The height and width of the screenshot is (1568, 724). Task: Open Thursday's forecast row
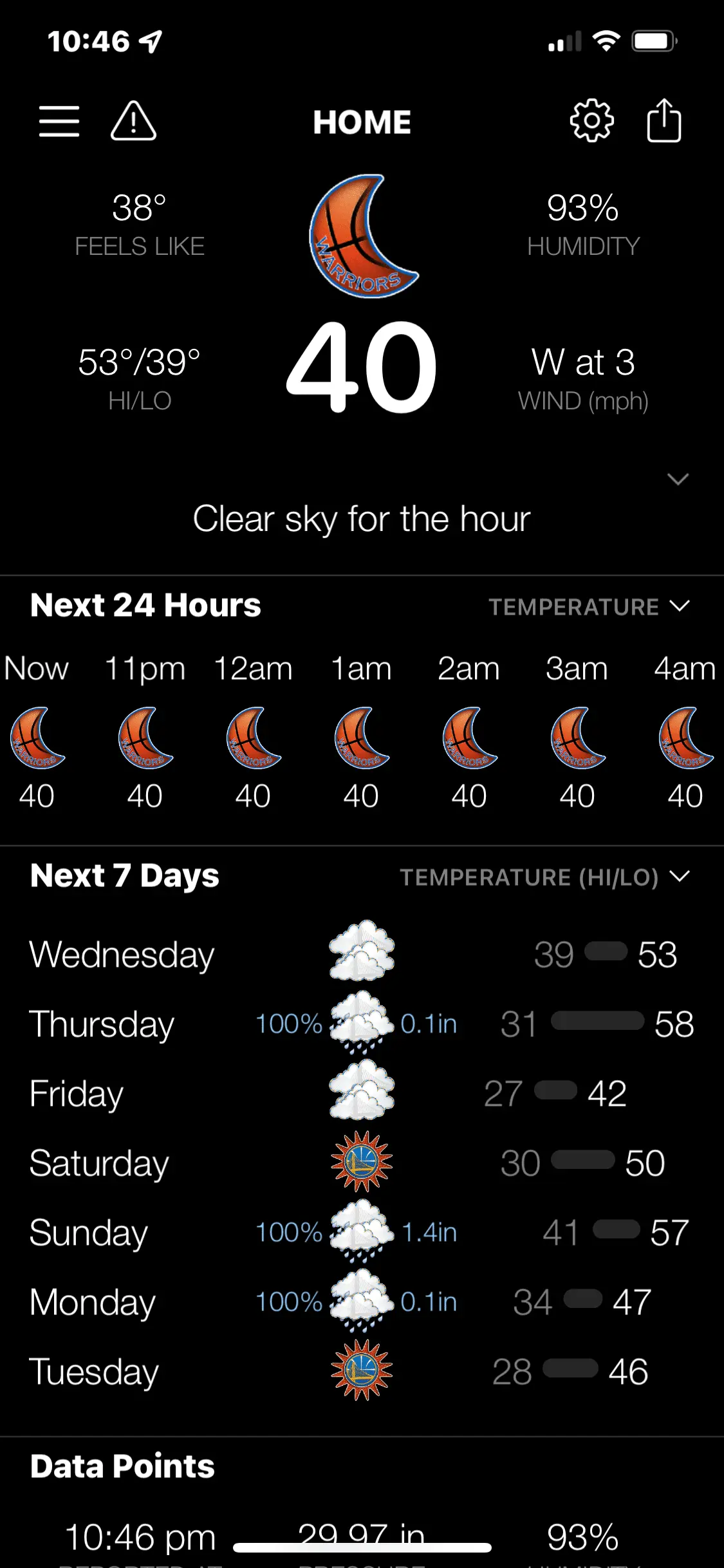click(360, 1023)
